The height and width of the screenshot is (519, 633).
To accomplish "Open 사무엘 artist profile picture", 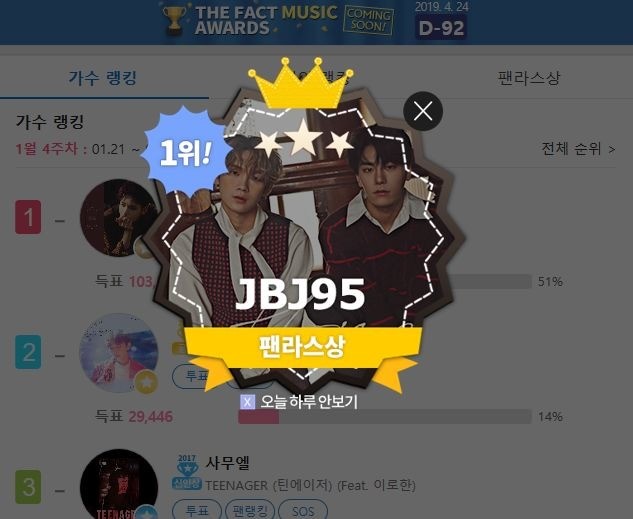I will pyautogui.click(x=118, y=485).
